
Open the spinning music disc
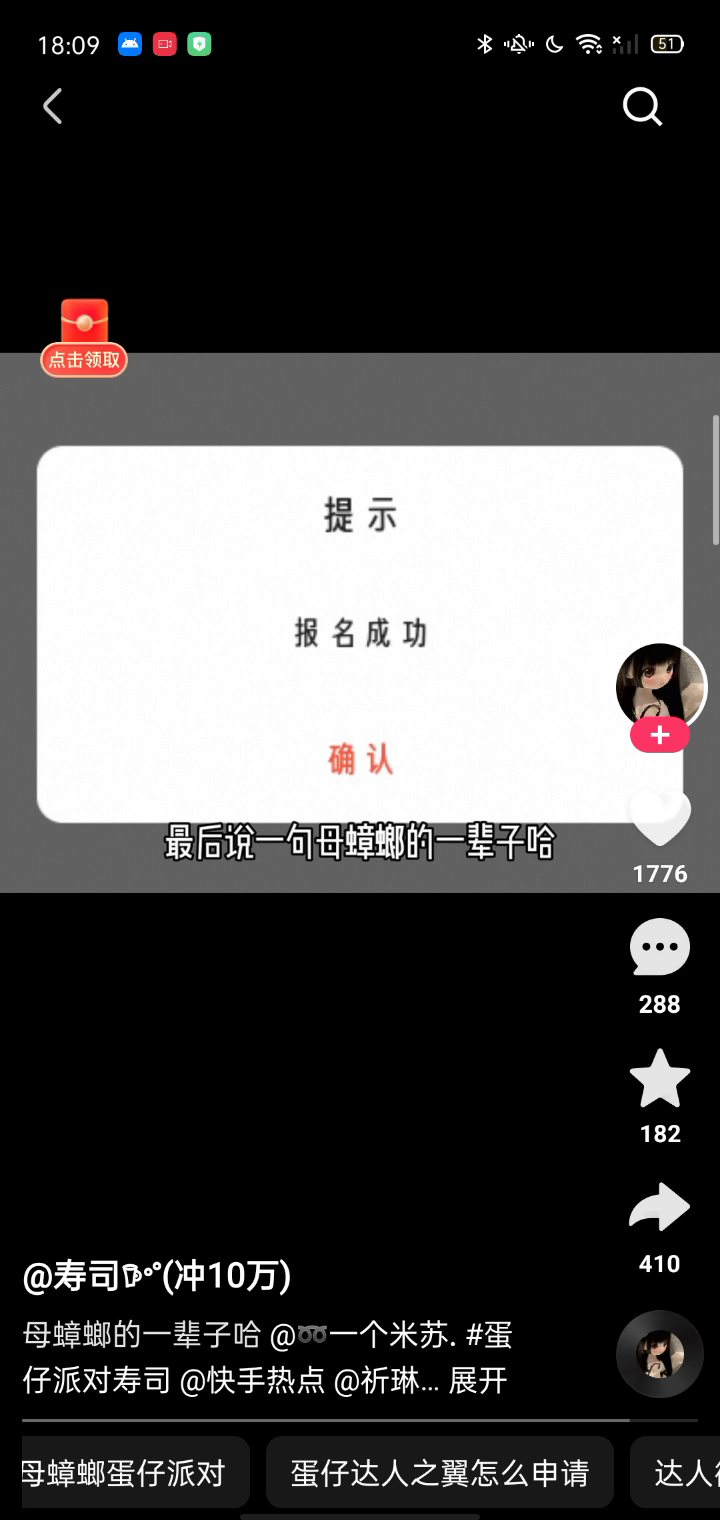[660, 1353]
